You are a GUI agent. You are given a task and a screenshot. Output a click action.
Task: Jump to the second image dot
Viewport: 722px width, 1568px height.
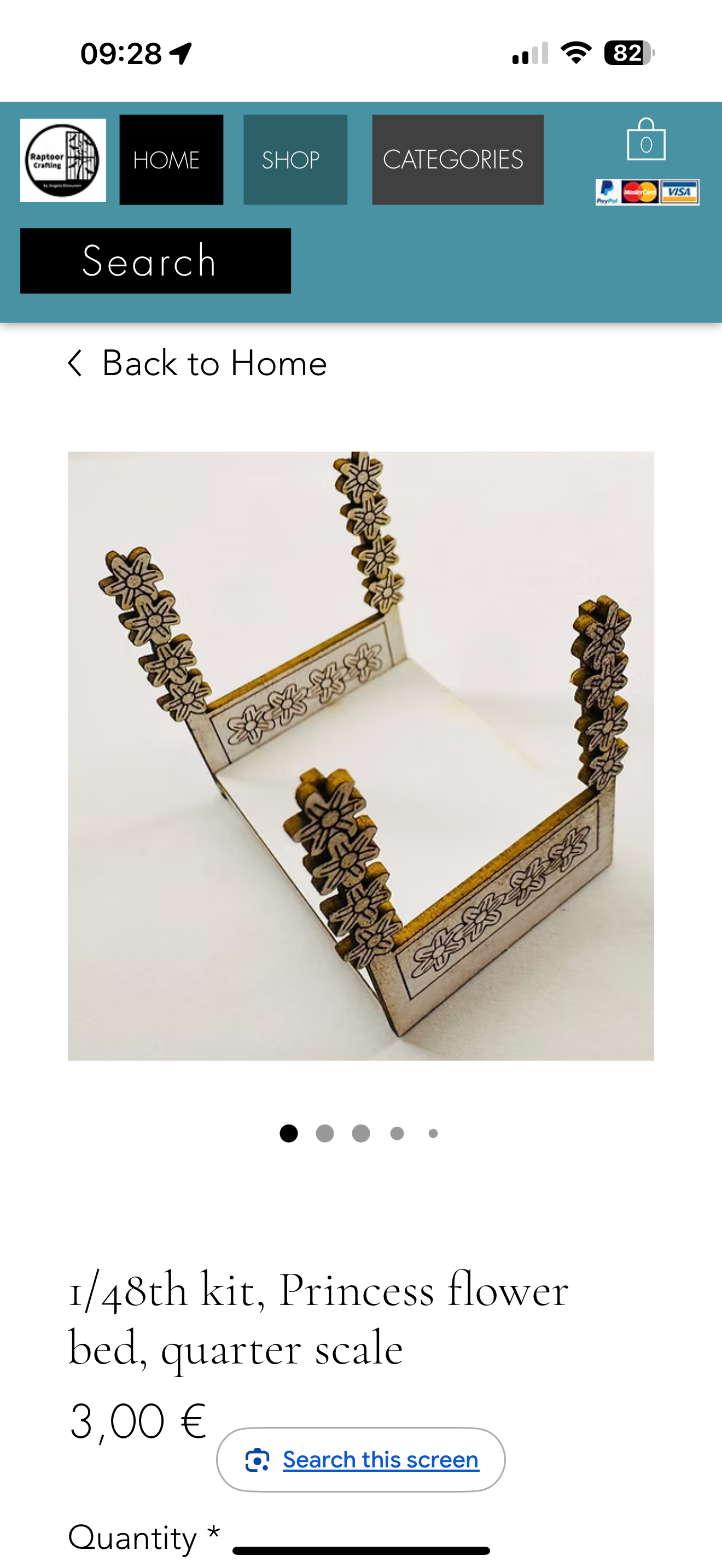tap(324, 1133)
